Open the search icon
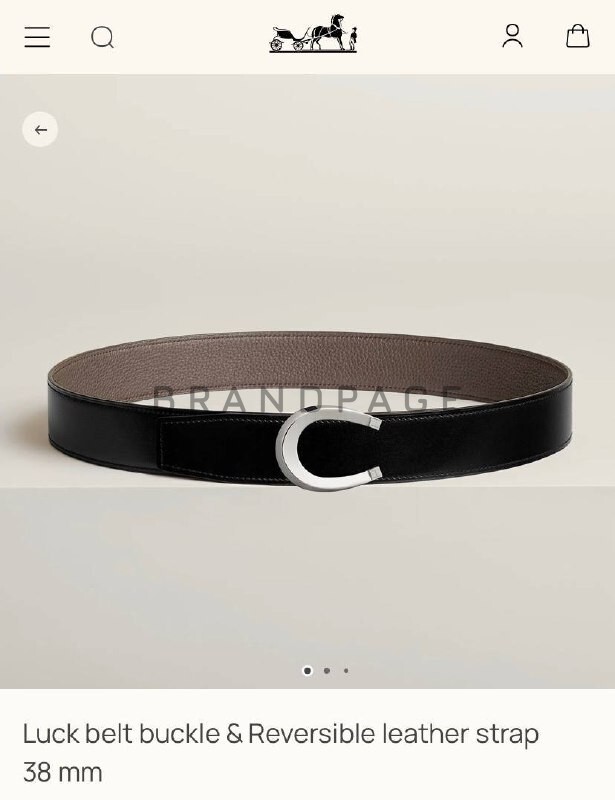Screen dimensions: 615x800 point(102,37)
